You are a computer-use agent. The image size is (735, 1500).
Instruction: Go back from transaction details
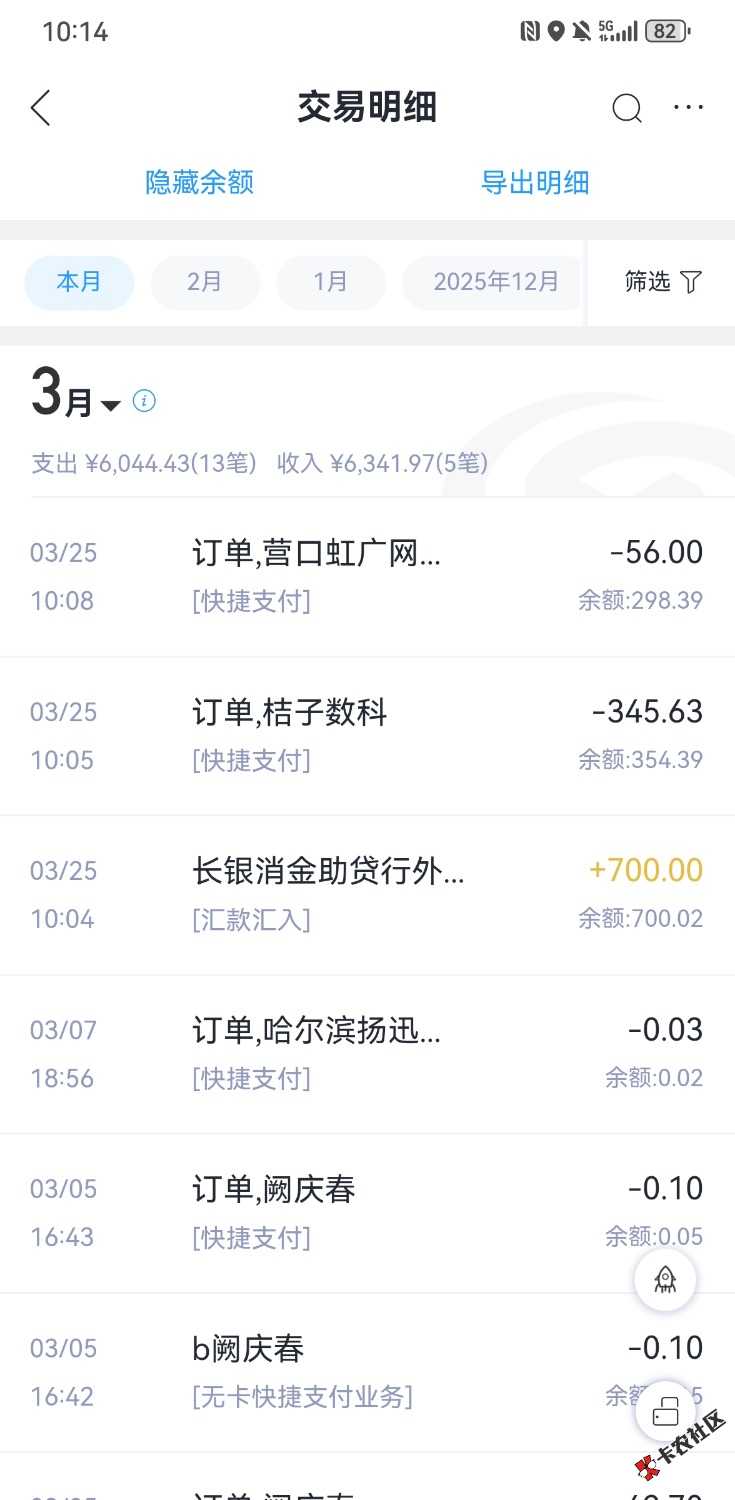pos(41,108)
